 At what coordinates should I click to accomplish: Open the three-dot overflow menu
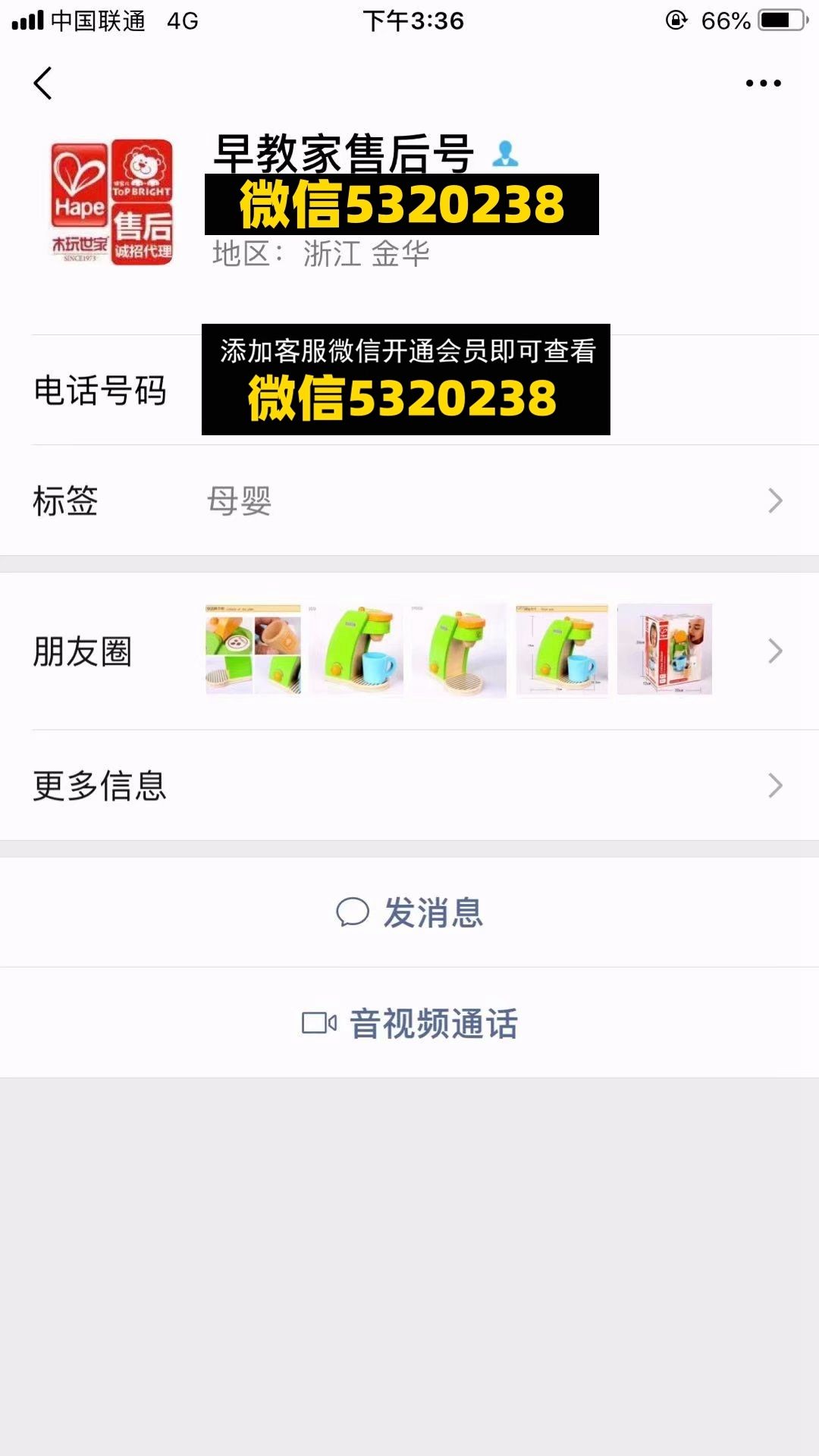[x=763, y=83]
